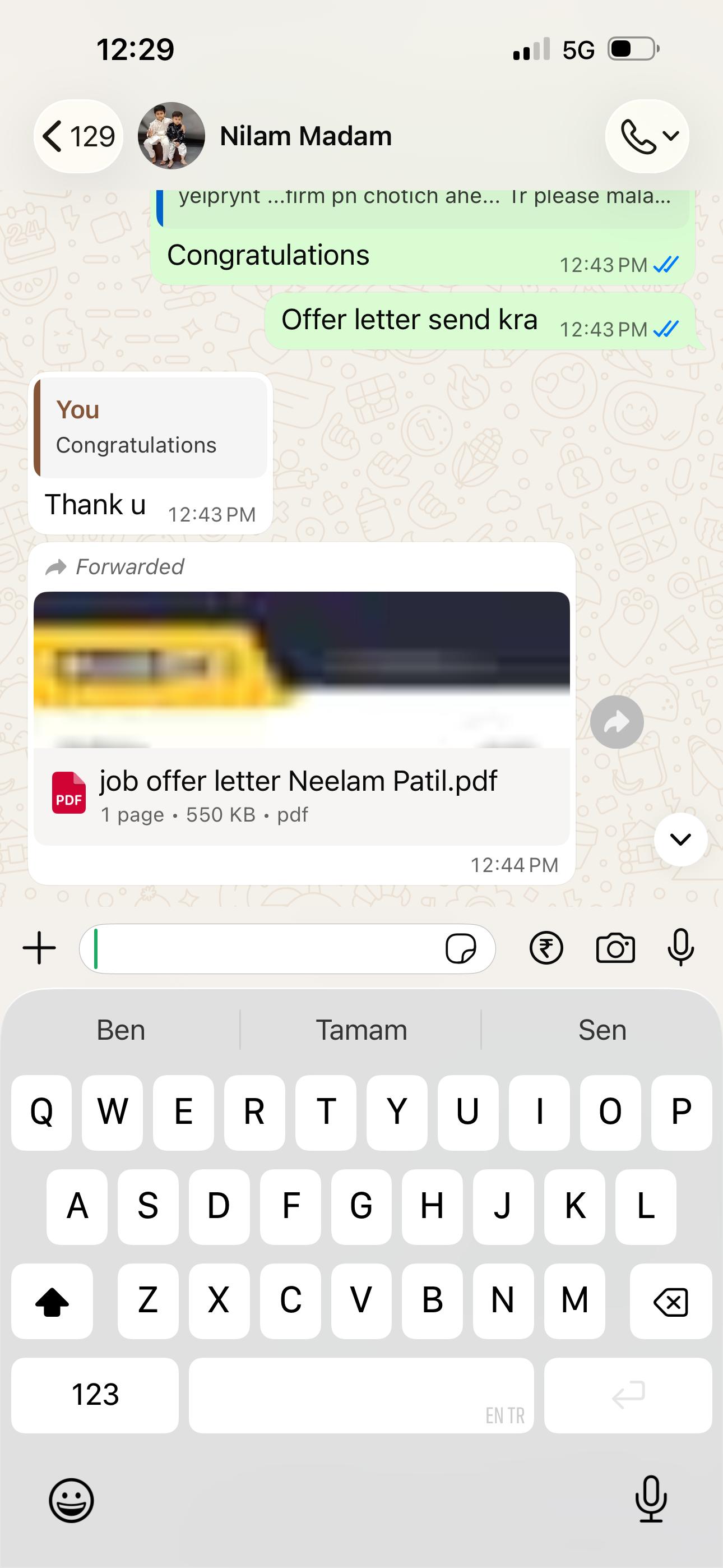Forward the PDF using the share arrow
The height and width of the screenshot is (1568, 723).
coord(617,722)
